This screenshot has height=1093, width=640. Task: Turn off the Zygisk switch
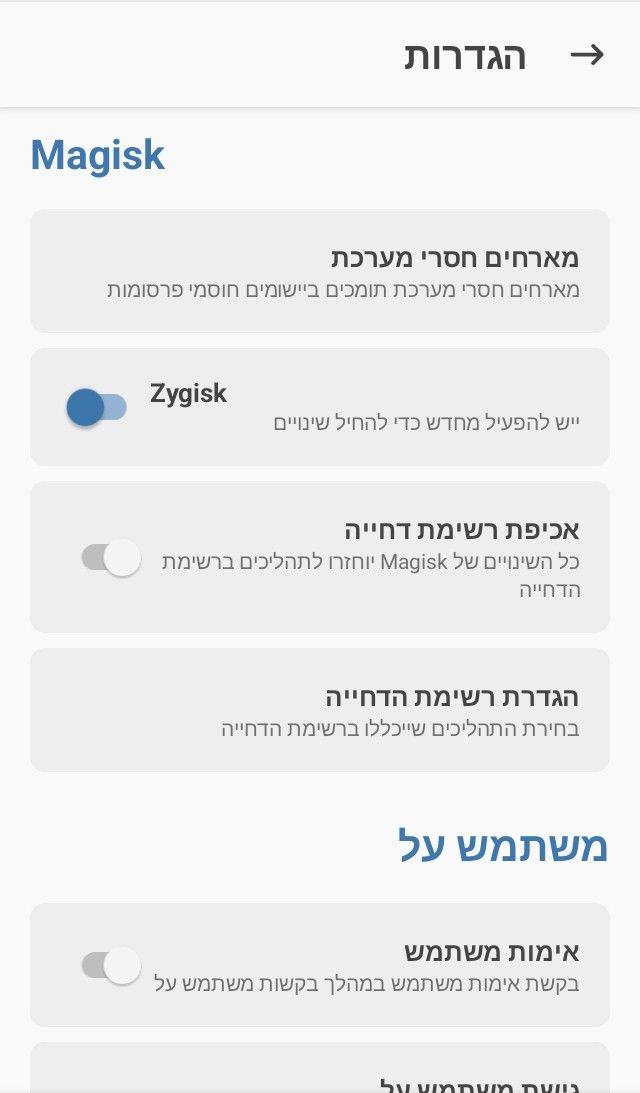tap(97, 407)
